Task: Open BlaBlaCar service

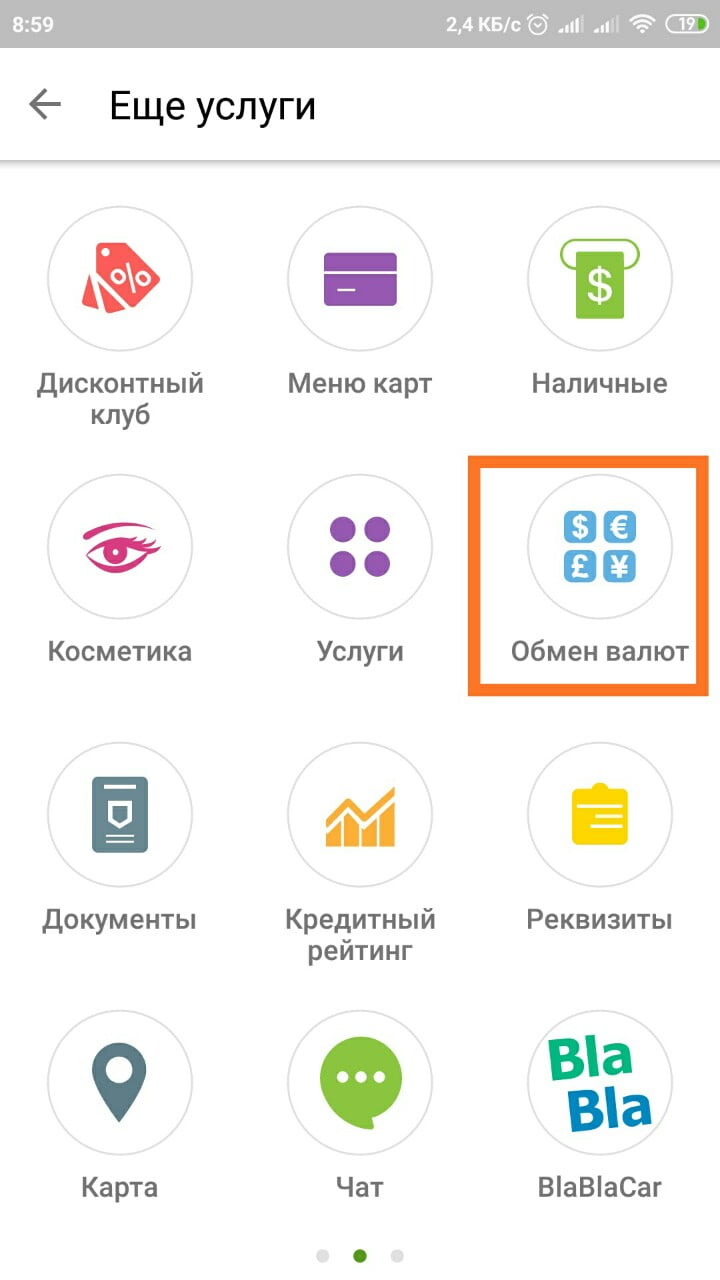Action: 600,1082
